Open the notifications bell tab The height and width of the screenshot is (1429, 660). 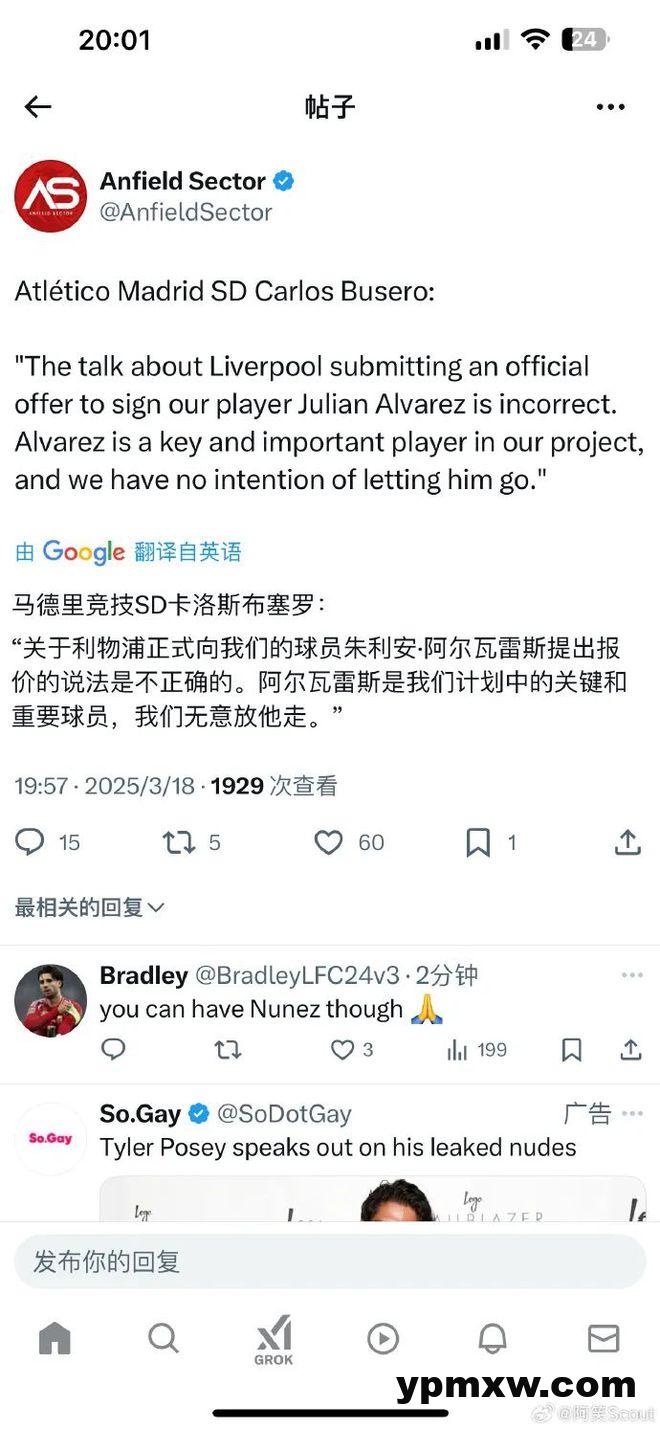point(492,1338)
